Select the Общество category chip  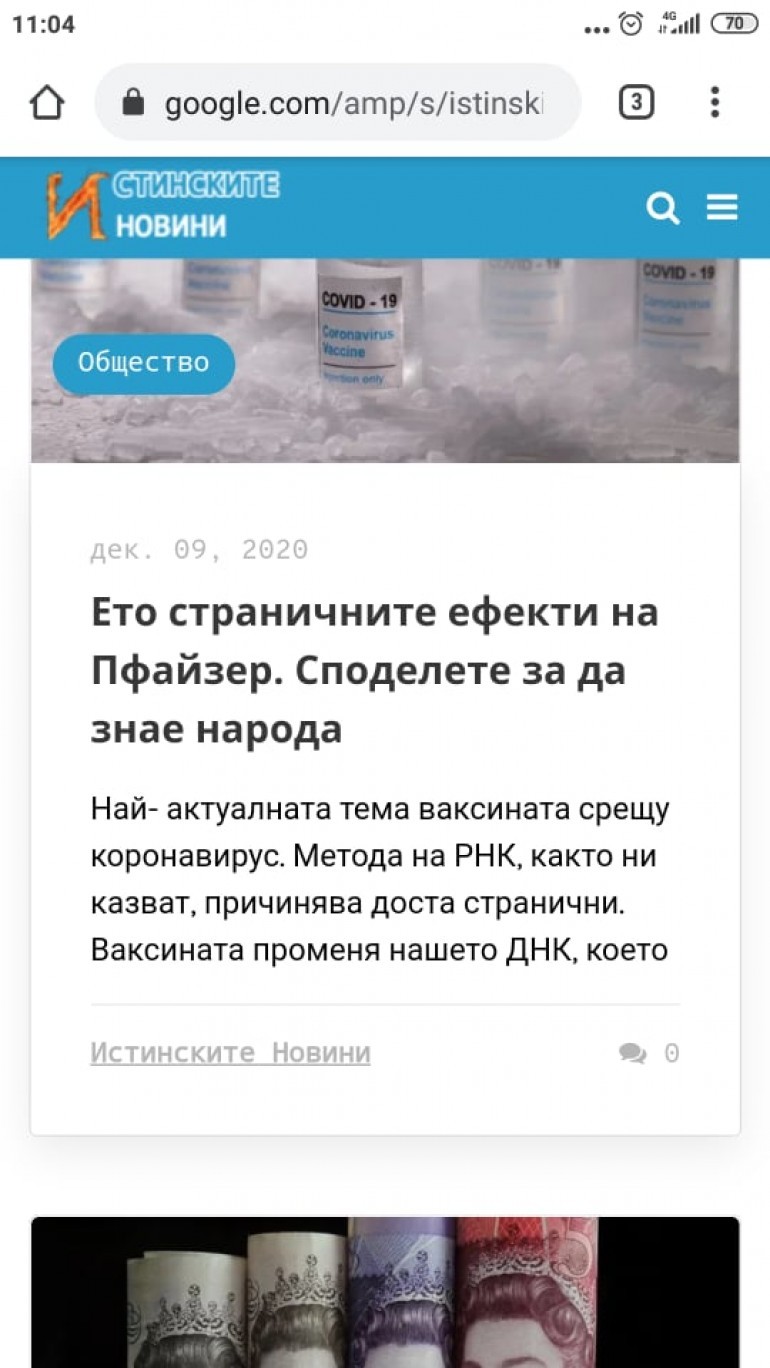pos(144,363)
